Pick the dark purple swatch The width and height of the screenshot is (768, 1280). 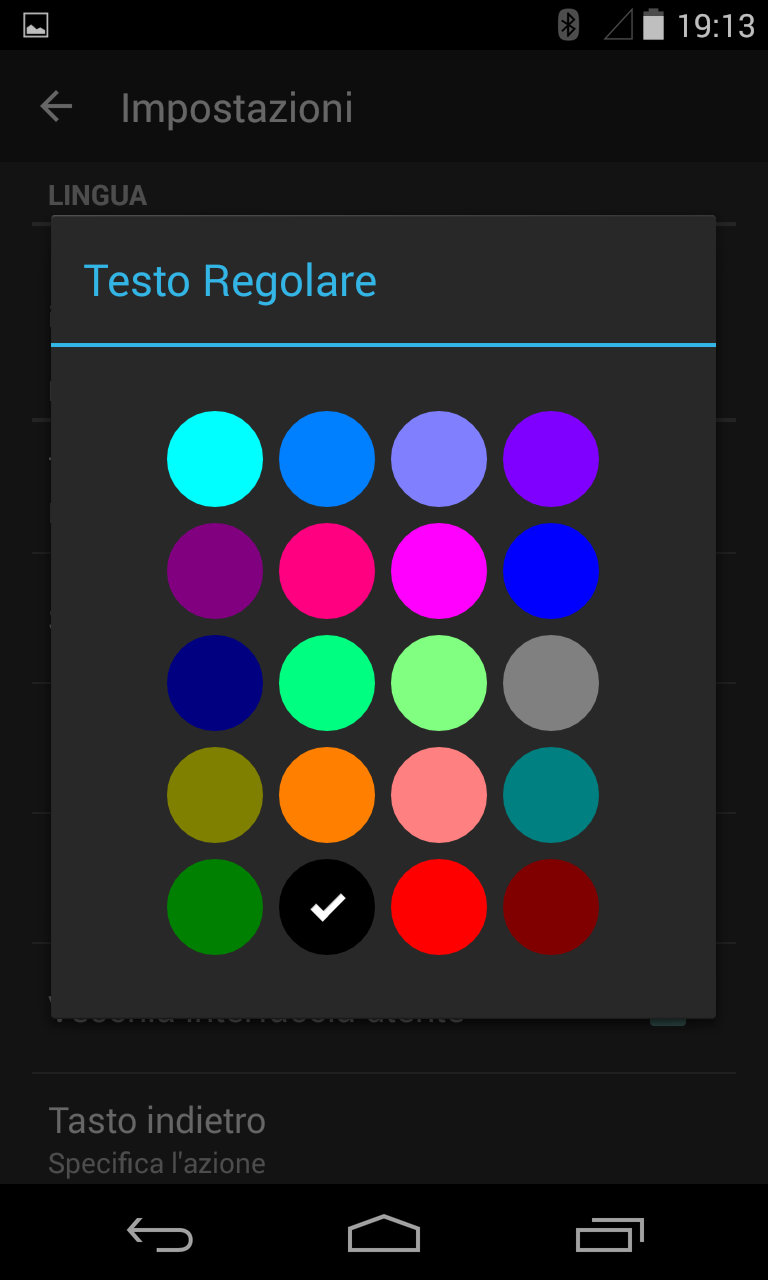[215, 571]
